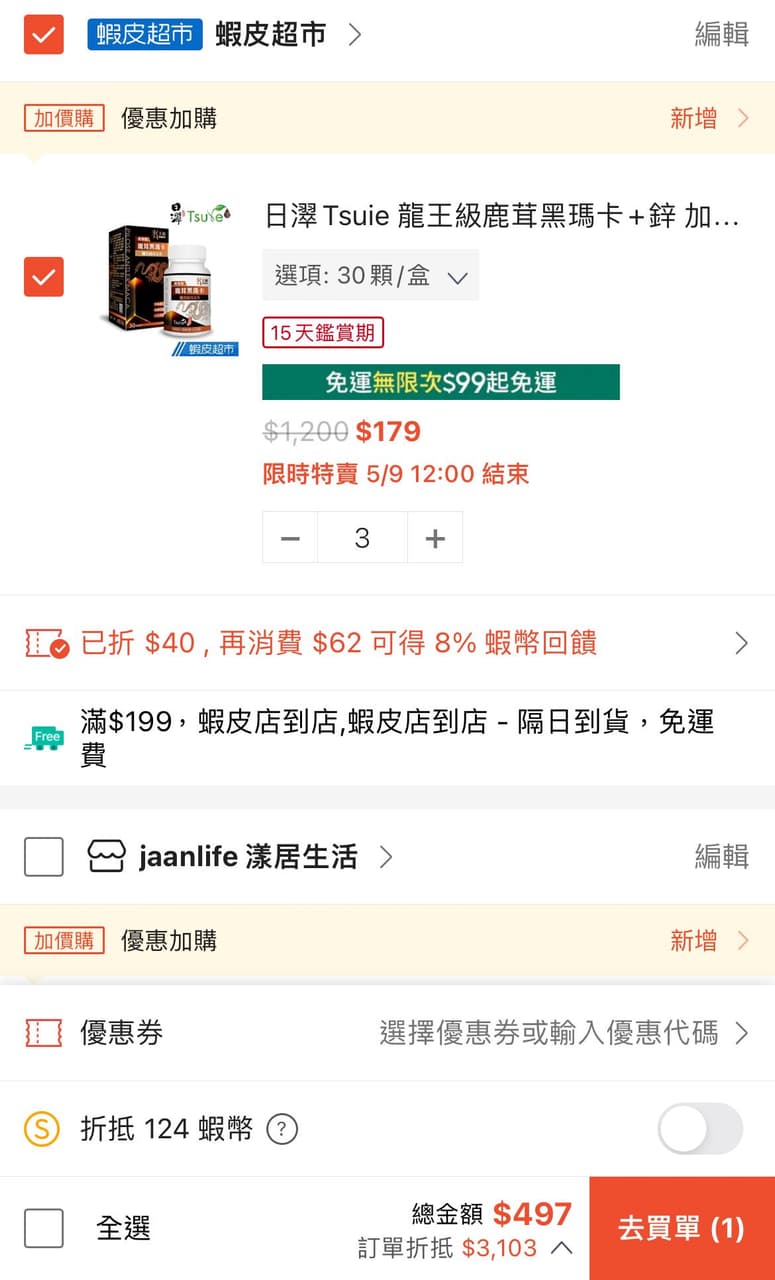The height and width of the screenshot is (1280, 775).
Task: Check the jaanlife 漾居生活 store checkbox
Action: click(43, 857)
